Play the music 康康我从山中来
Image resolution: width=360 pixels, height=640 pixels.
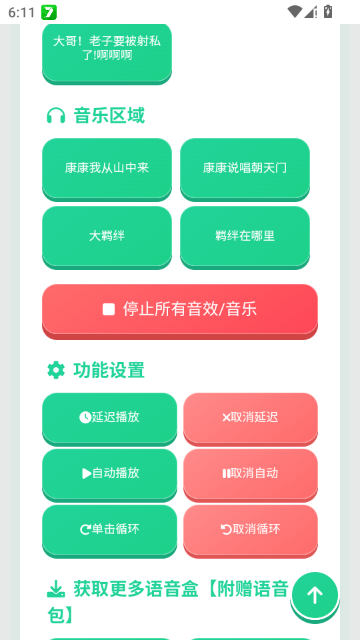[x=107, y=168]
